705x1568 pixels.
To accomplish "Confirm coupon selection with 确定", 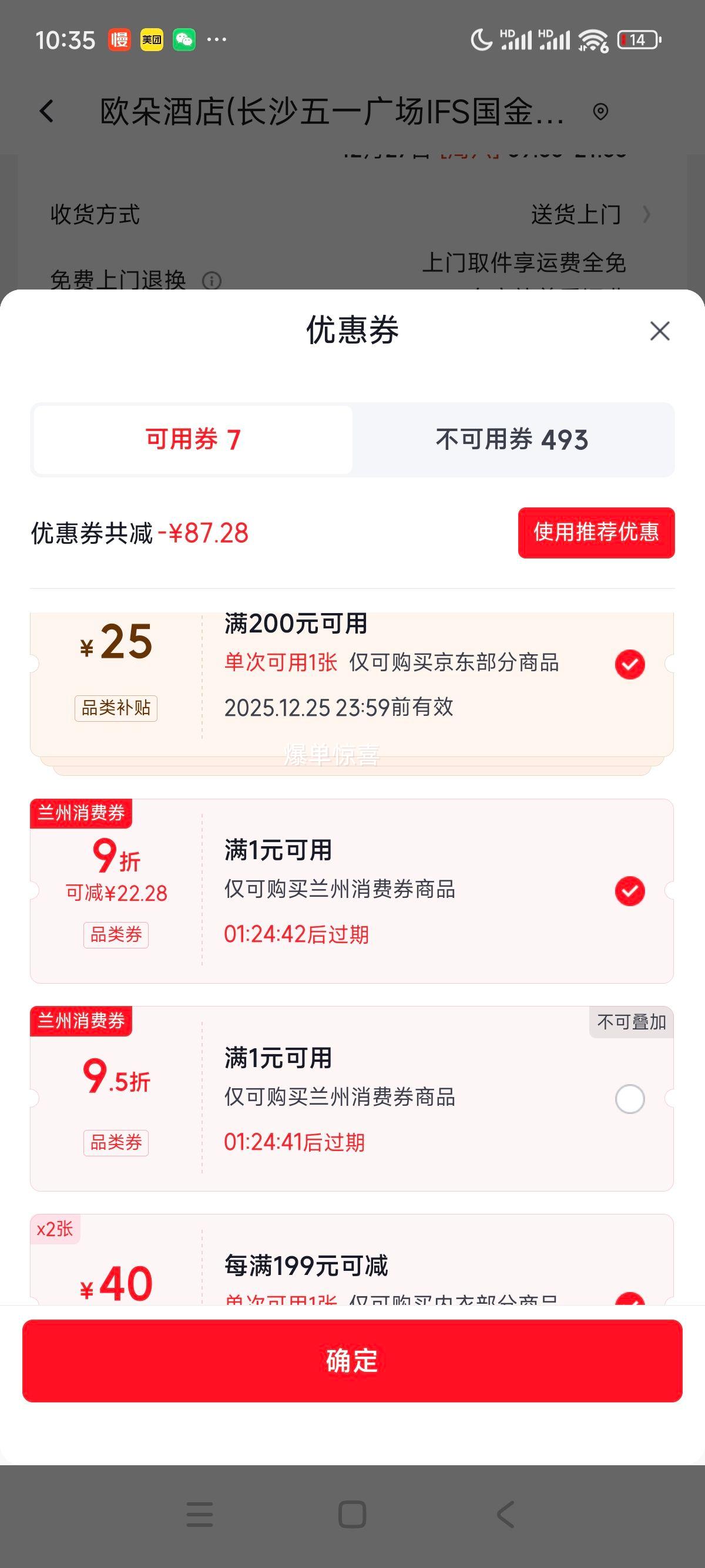I will click(352, 1361).
